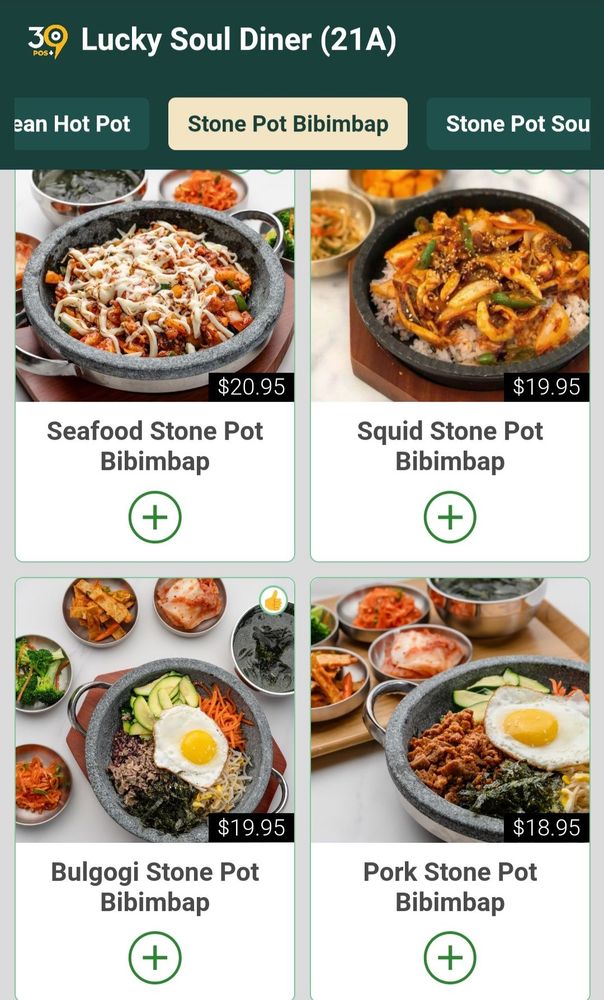The width and height of the screenshot is (604, 1000).
Task: Select the Stone Pot Bibimbap category tab
Action: click(288, 124)
